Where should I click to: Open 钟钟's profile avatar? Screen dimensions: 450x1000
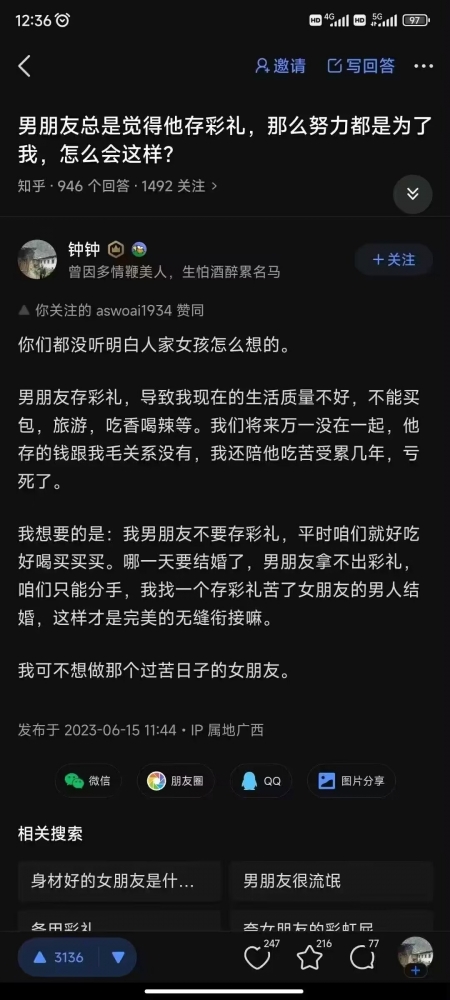coord(37,260)
